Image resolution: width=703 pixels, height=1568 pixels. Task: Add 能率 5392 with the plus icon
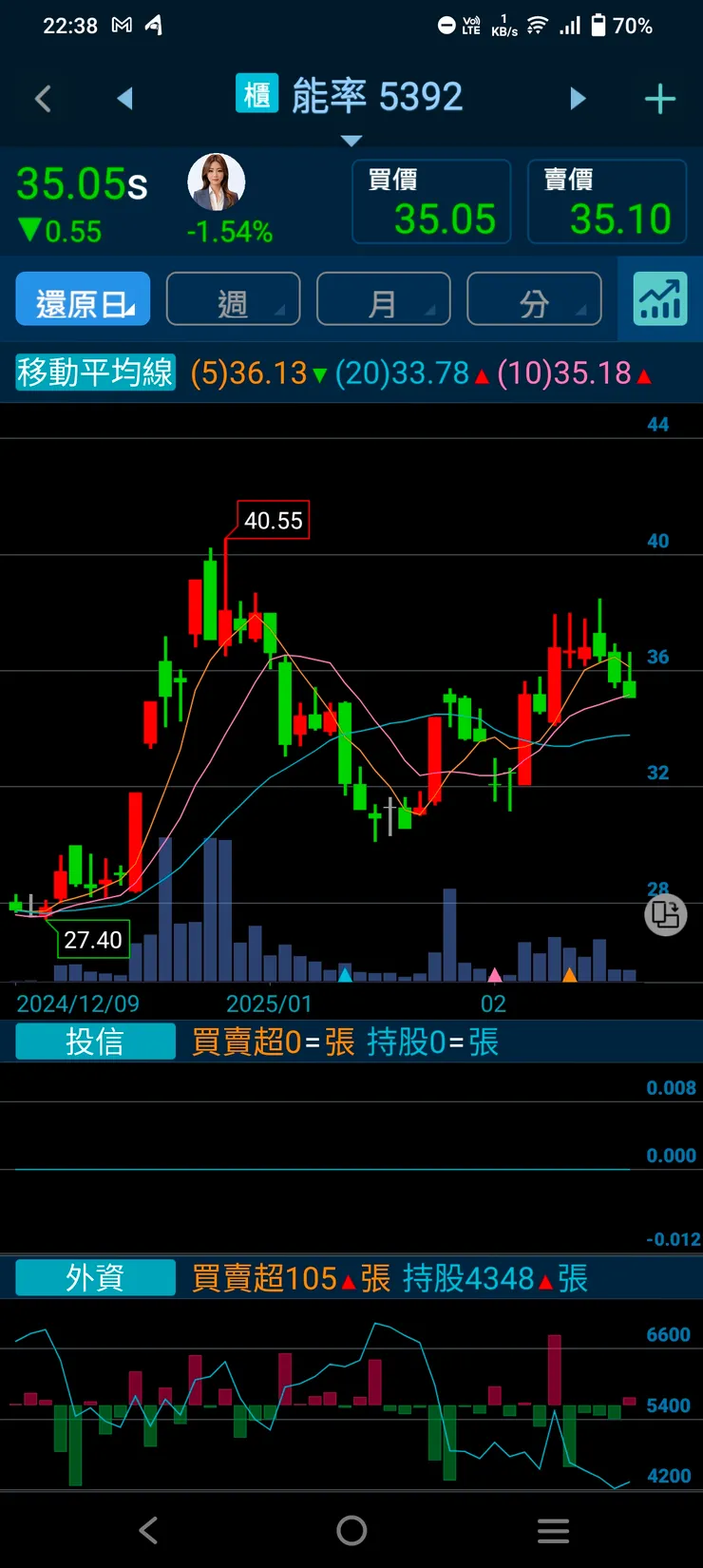click(x=659, y=99)
